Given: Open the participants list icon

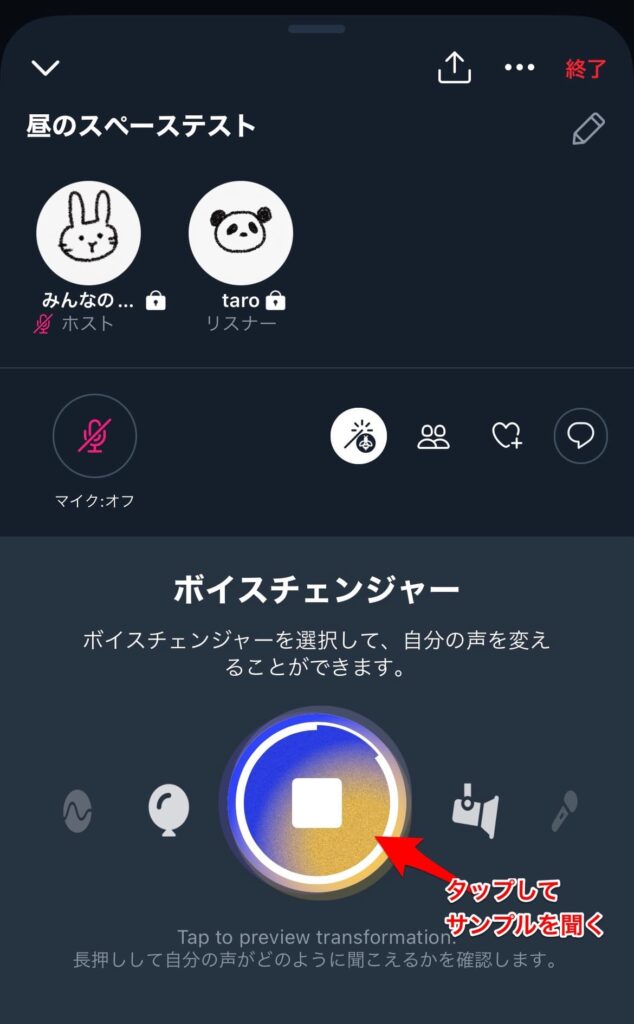Looking at the screenshot, I should point(434,436).
